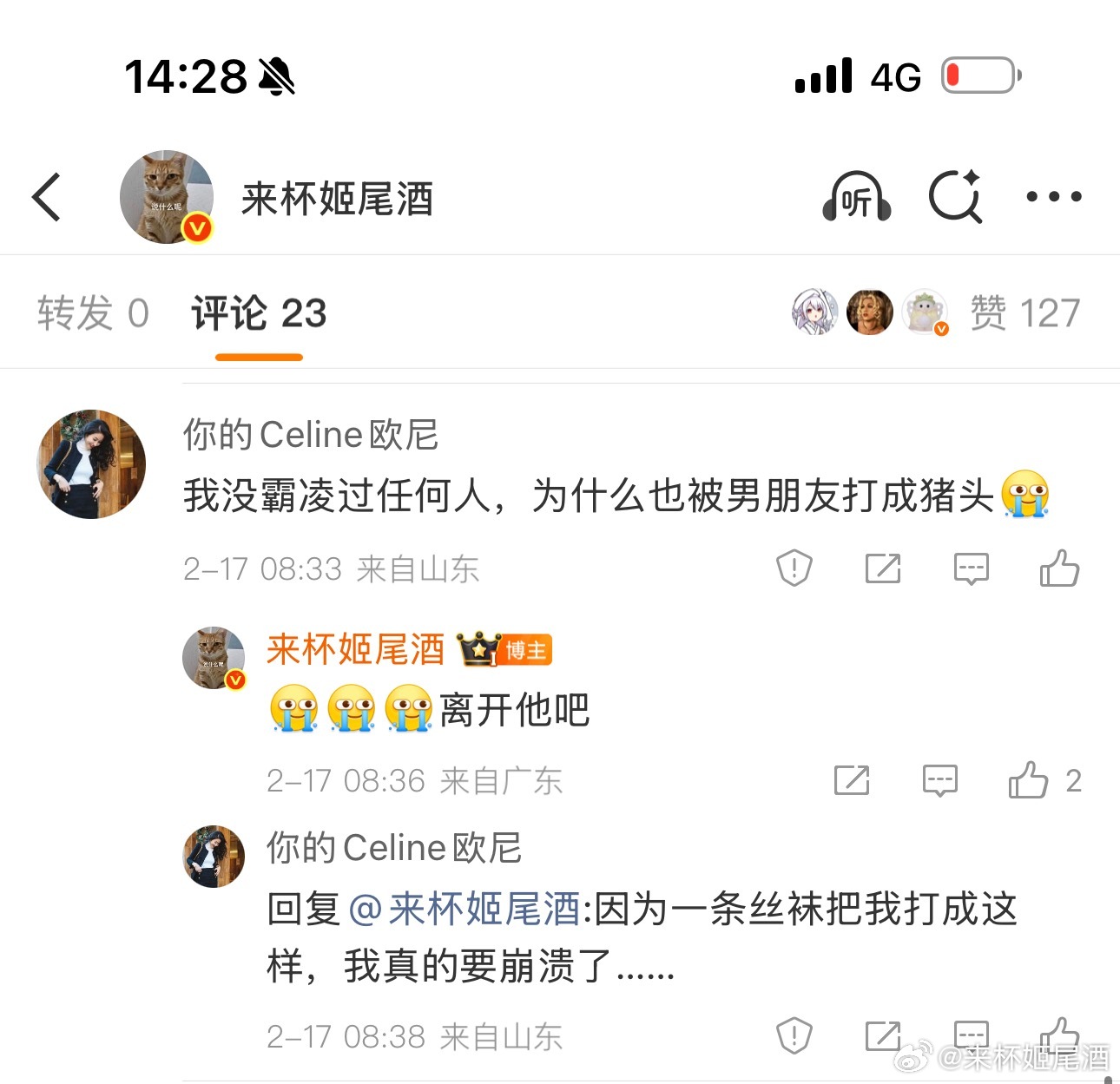Open 你的Celine欧尼's avatar on the first comment
The width and height of the screenshot is (1120, 1084).
(91, 464)
